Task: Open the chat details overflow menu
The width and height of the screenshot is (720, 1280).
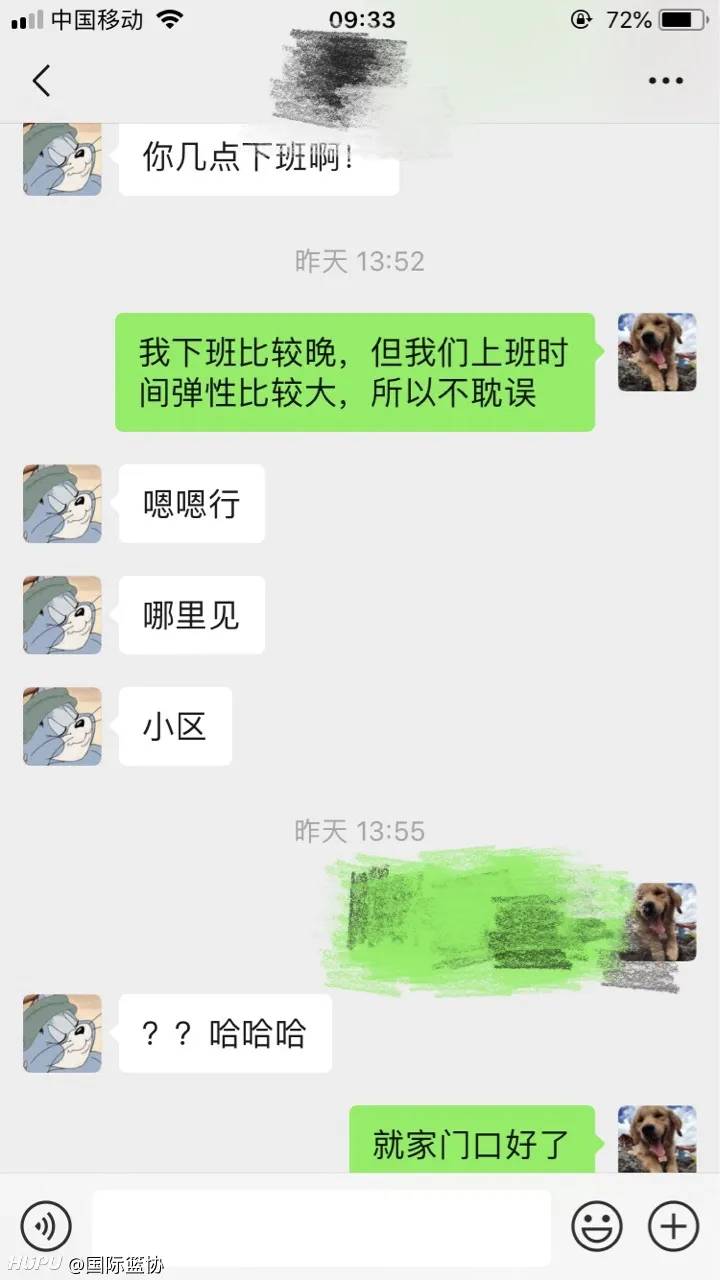Action: (665, 81)
